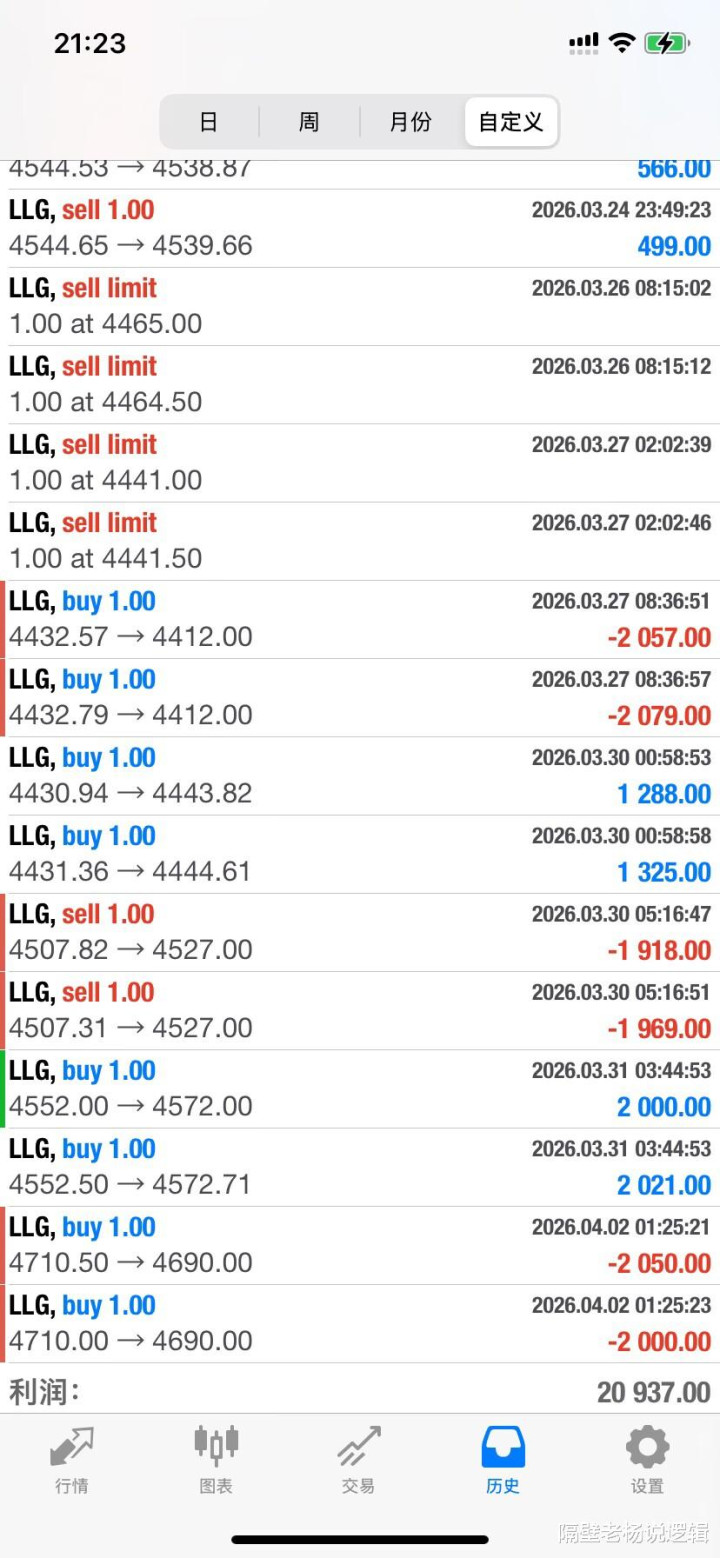The height and width of the screenshot is (1558, 720).
Task: Select the 自定义 custom period segment
Action: [511, 122]
